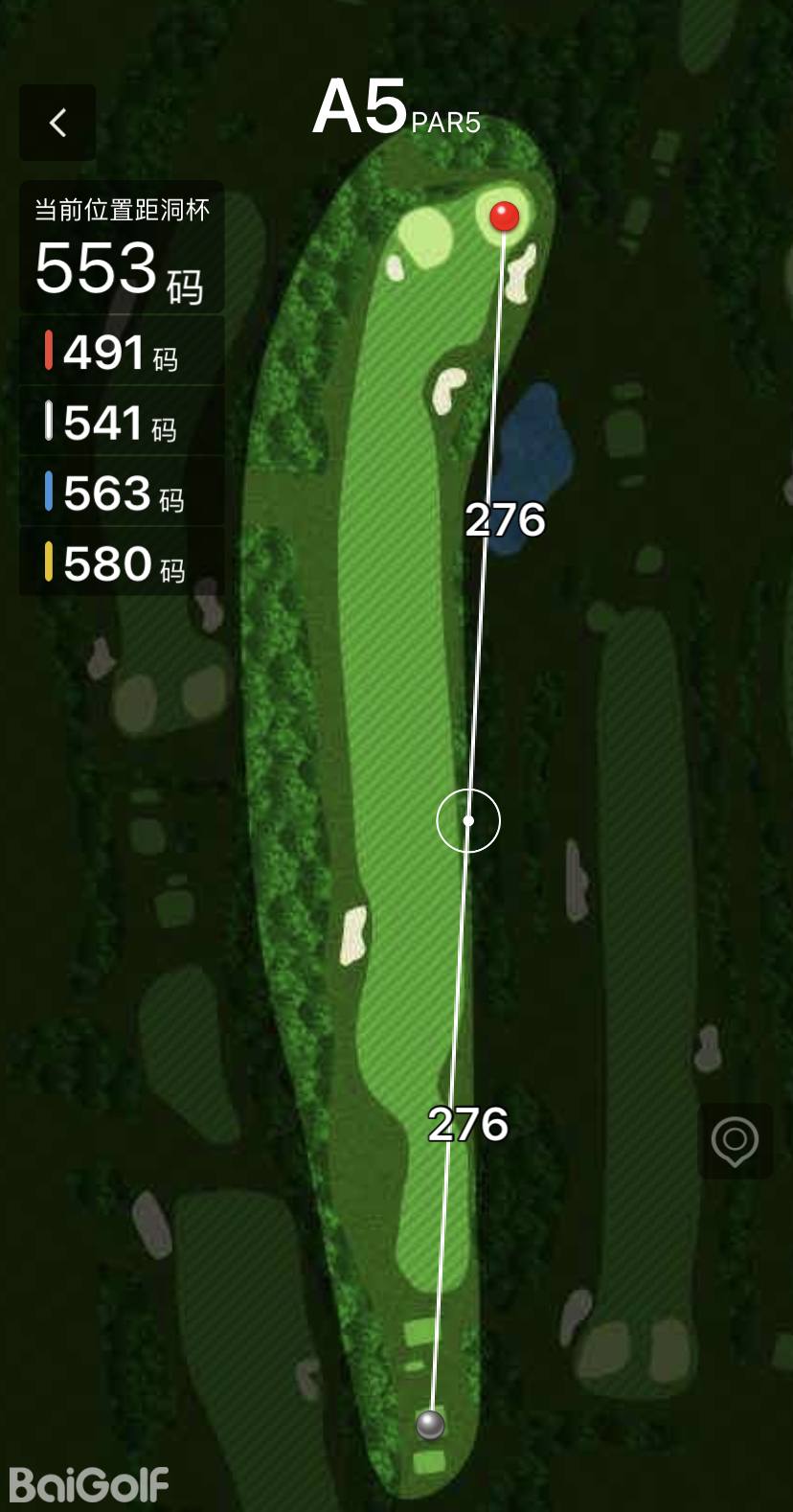Tap the locate-me pin button
Viewport: 793px width, 1512px height.
coord(735,1140)
